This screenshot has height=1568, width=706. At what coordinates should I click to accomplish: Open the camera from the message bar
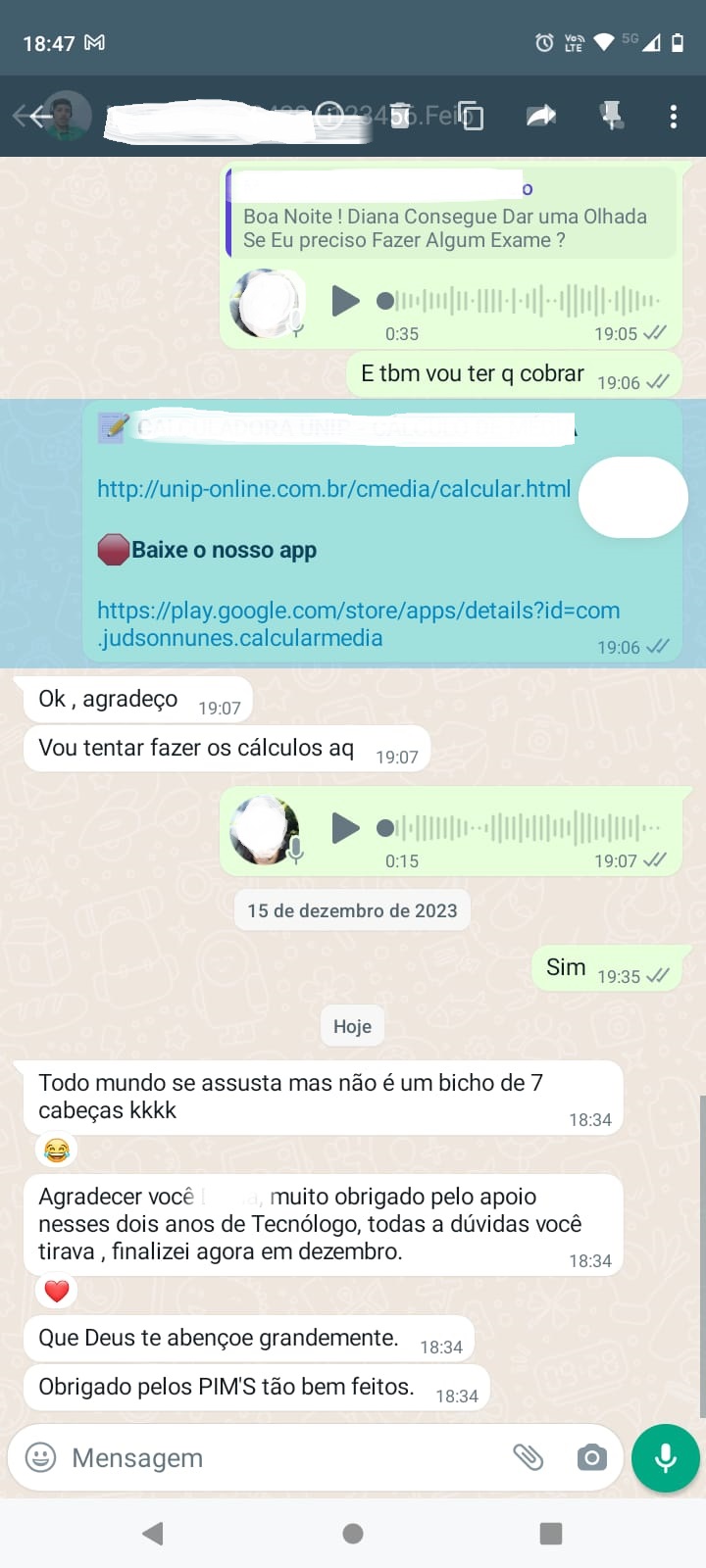pyautogui.click(x=591, y=1457)
